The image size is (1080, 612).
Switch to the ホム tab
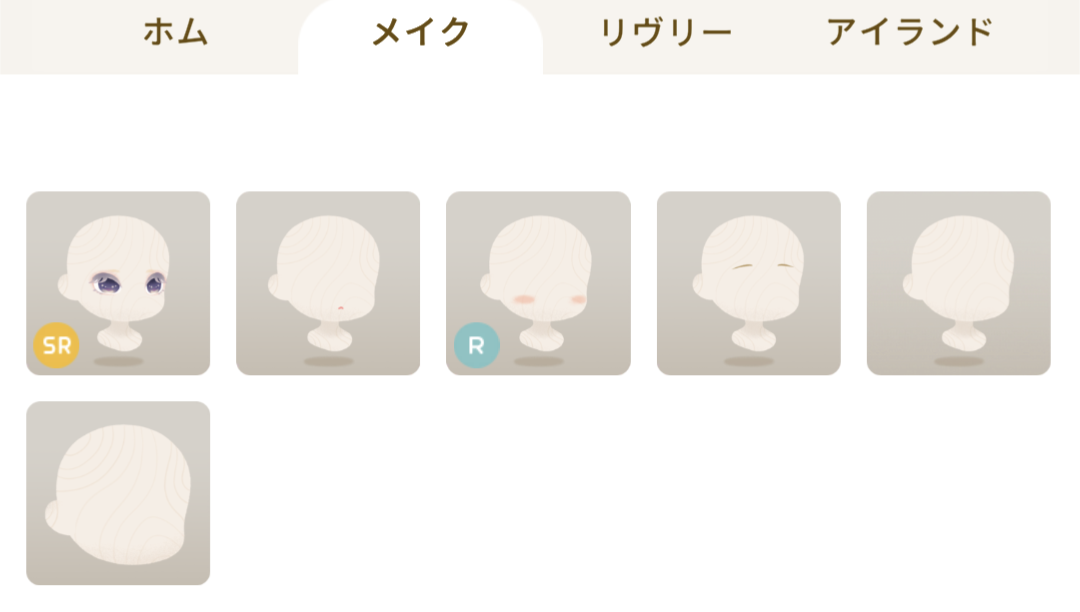pos(175,33)
